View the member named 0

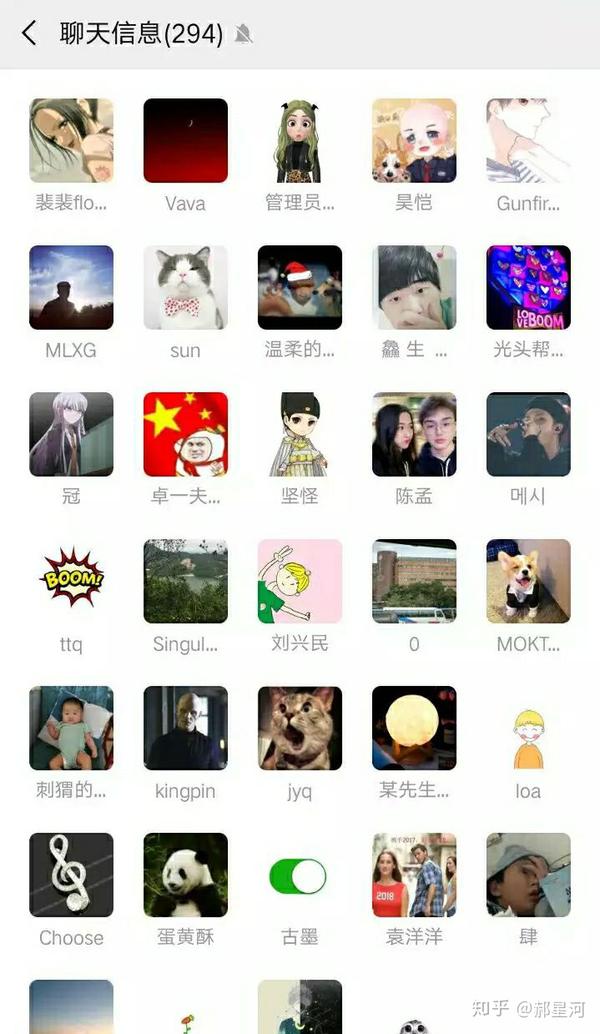click(x=414, y=582)
